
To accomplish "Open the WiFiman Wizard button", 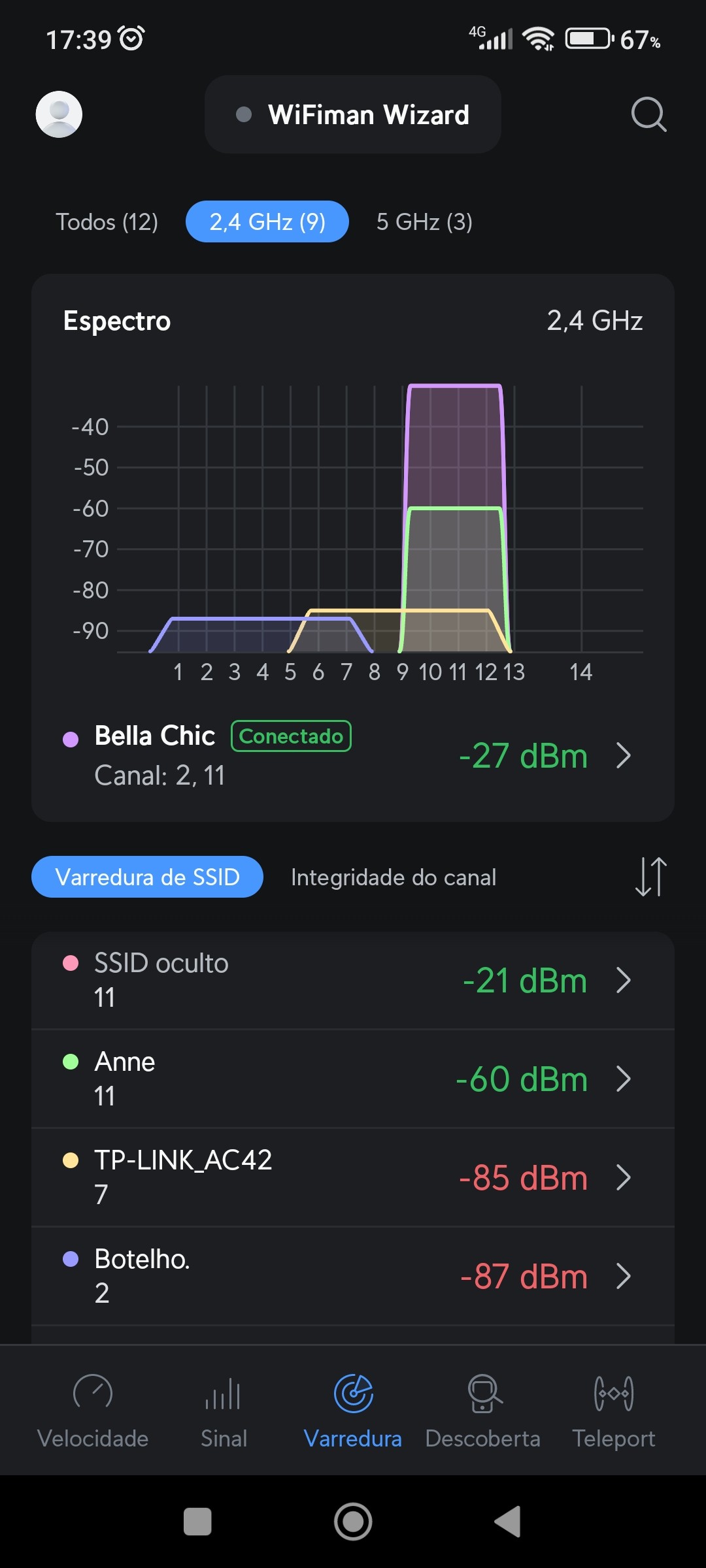I will pos(353,114).
